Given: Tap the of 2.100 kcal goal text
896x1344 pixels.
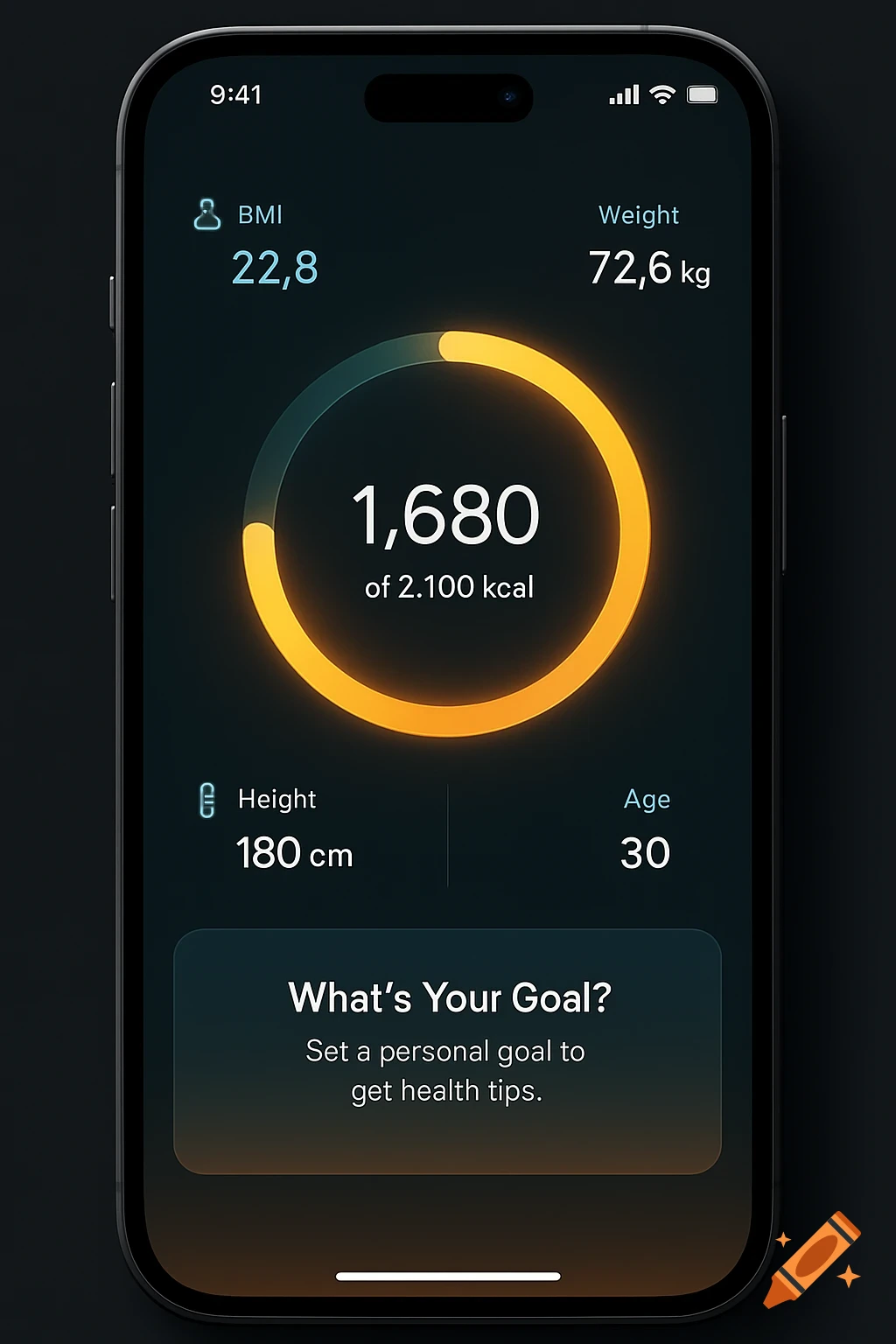Looking at the screenshot, I should click(x=448, y=587).
